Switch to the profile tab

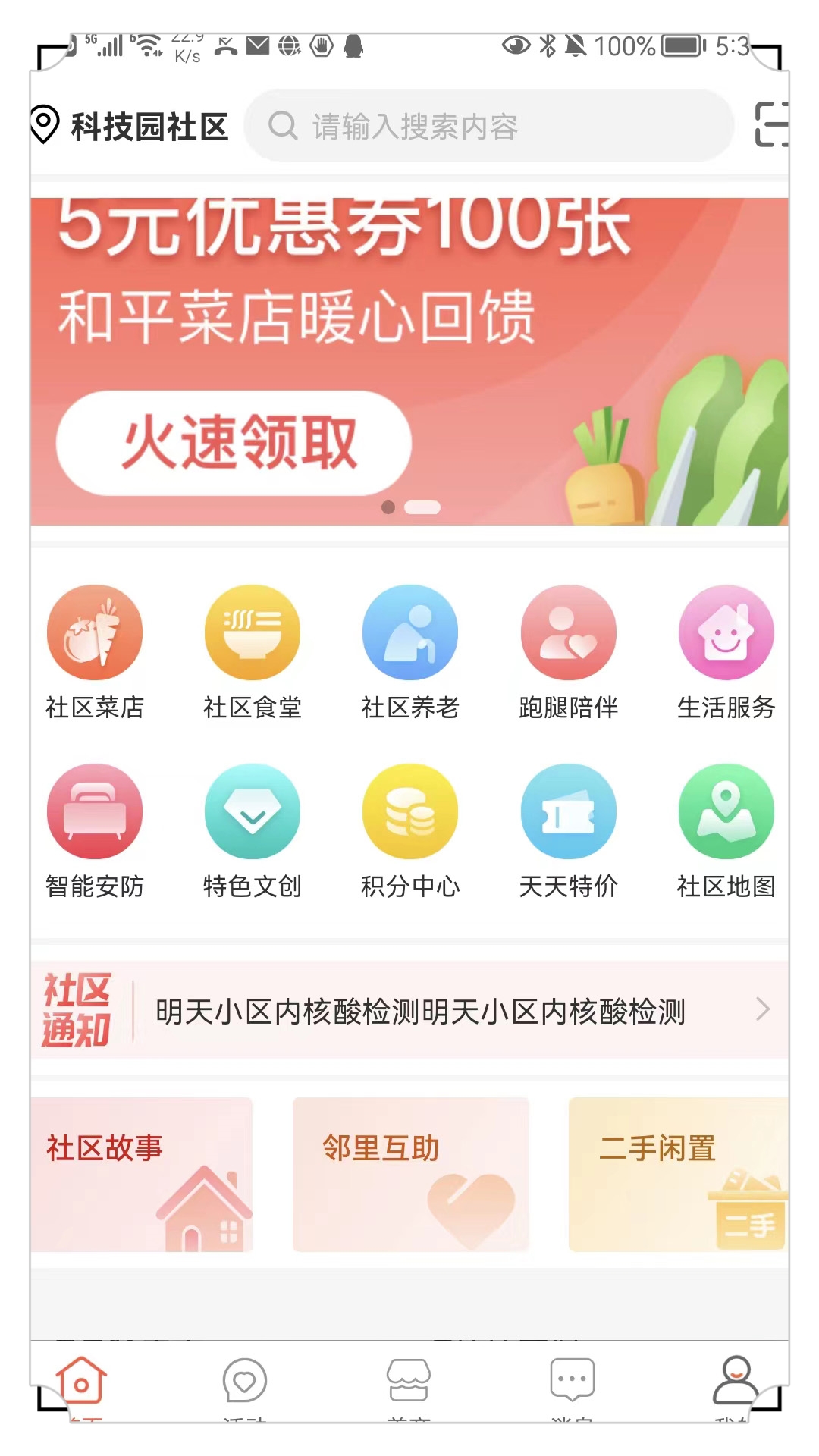735,1382
